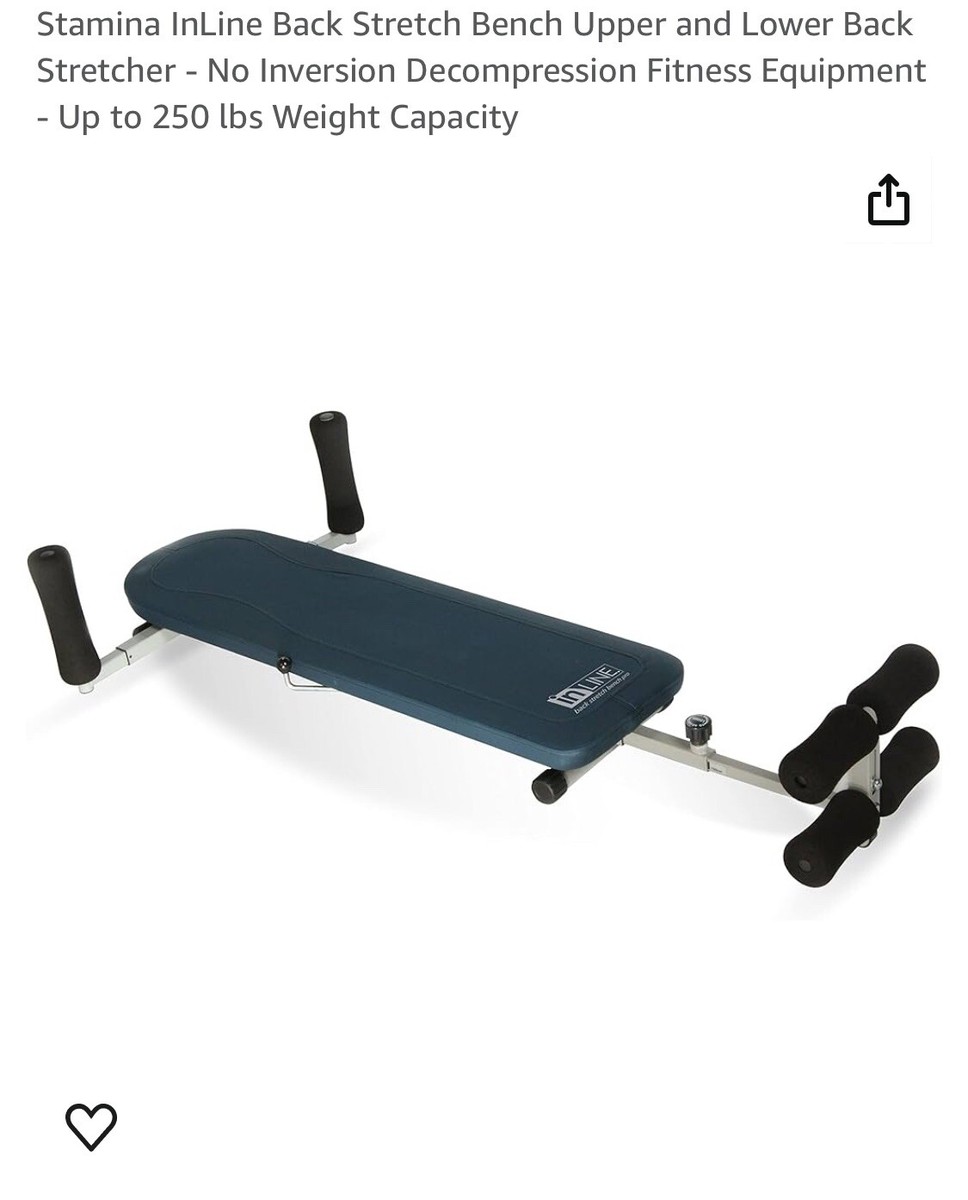Viewport: 968px width, 1200px height.
Task: Click the share icon to send product link
Action: coord(888,198)
